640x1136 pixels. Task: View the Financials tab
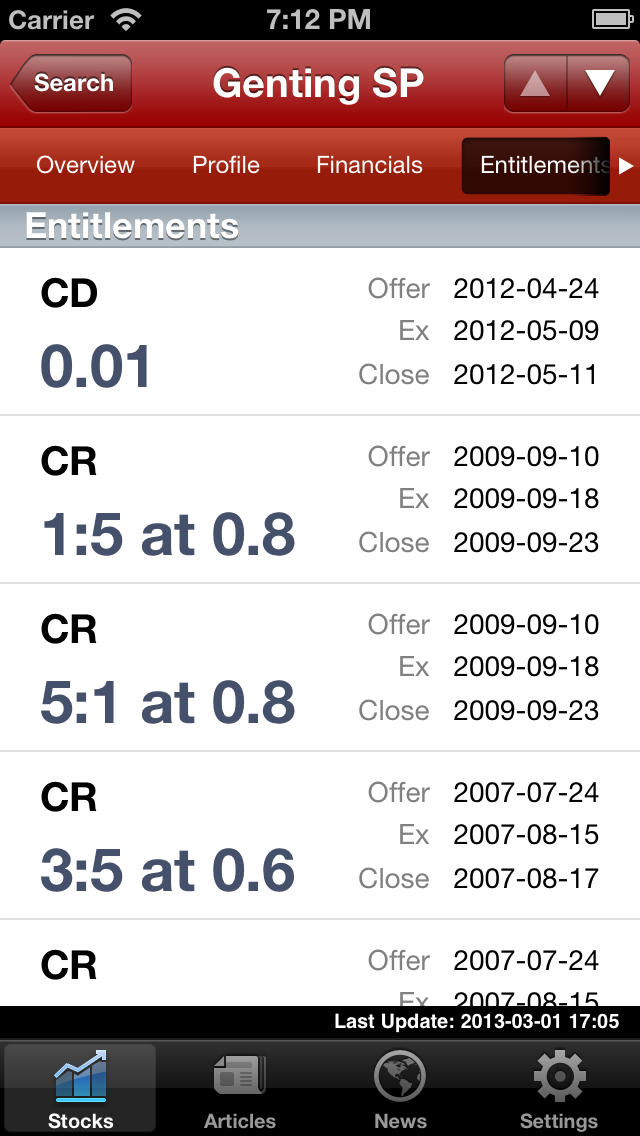coord(369,165)
